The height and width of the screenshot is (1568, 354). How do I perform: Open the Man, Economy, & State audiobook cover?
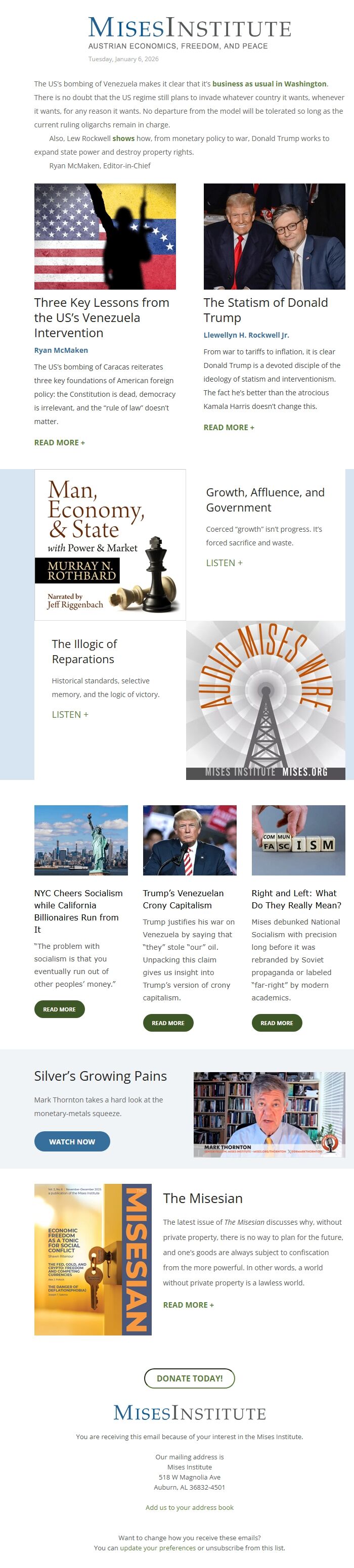click(110, 545)
